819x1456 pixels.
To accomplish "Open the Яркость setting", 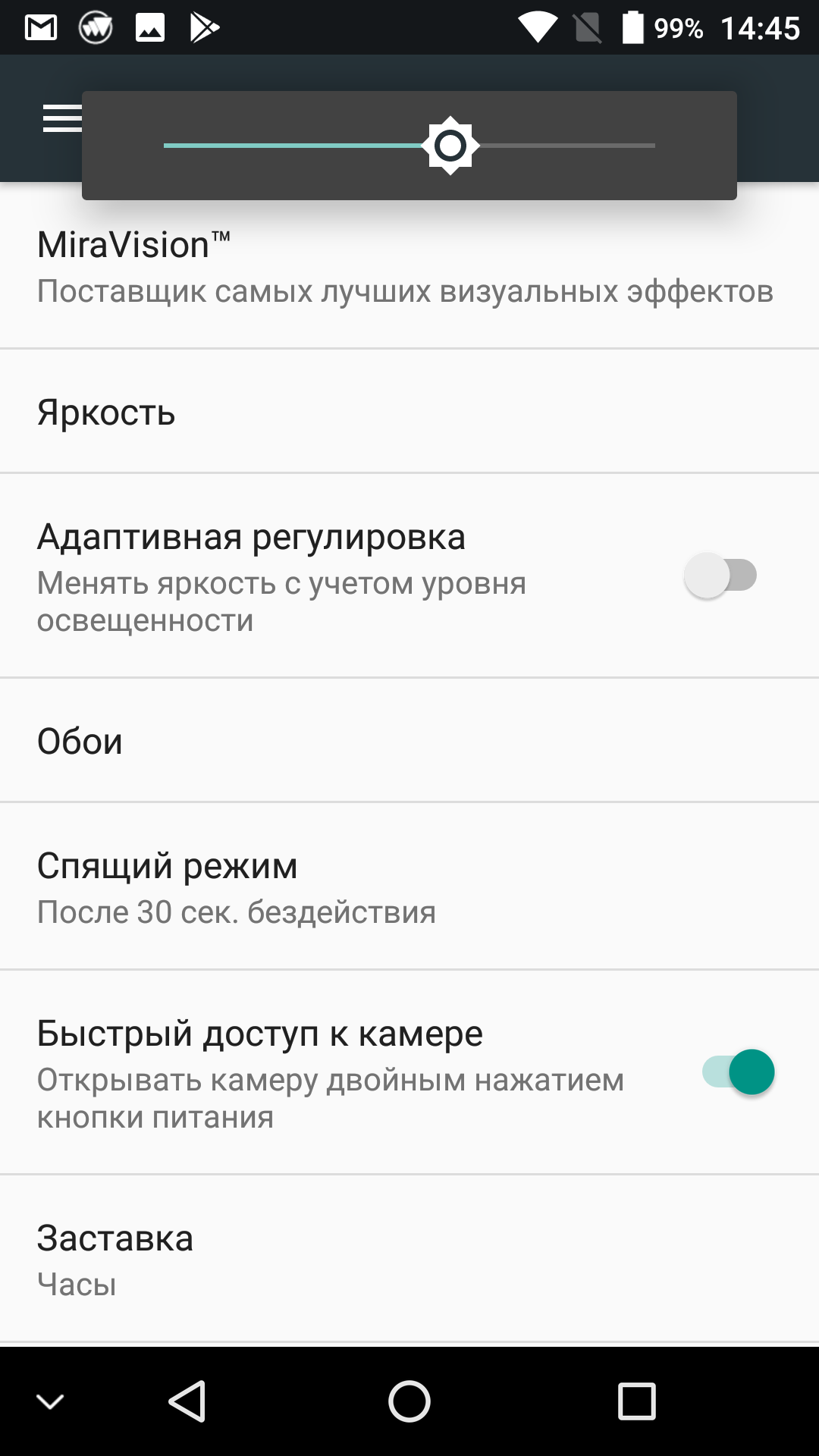I will (409, 413).
